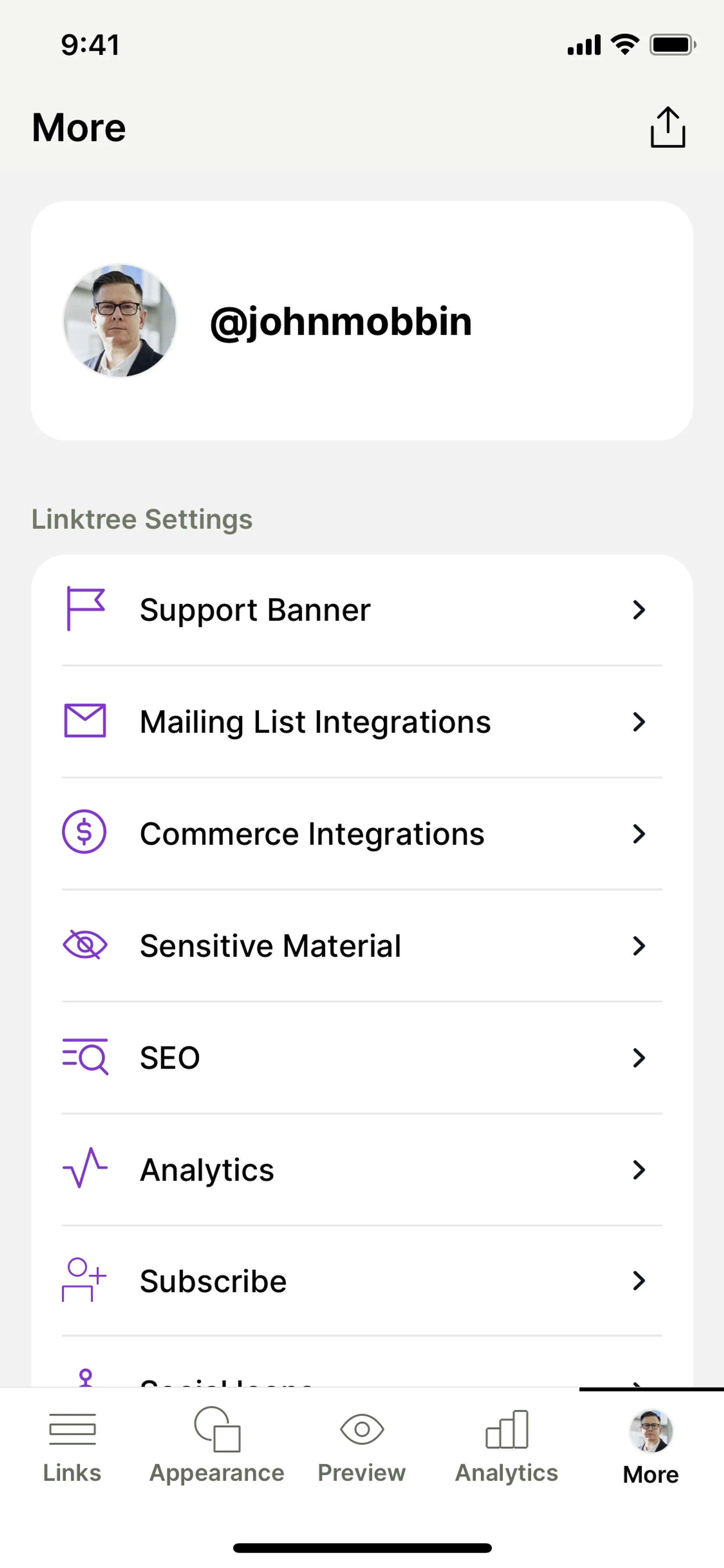The image size is (724, 1568).
Task: Open the @johnmobbin profile card
Action: (x=361, y=321)
